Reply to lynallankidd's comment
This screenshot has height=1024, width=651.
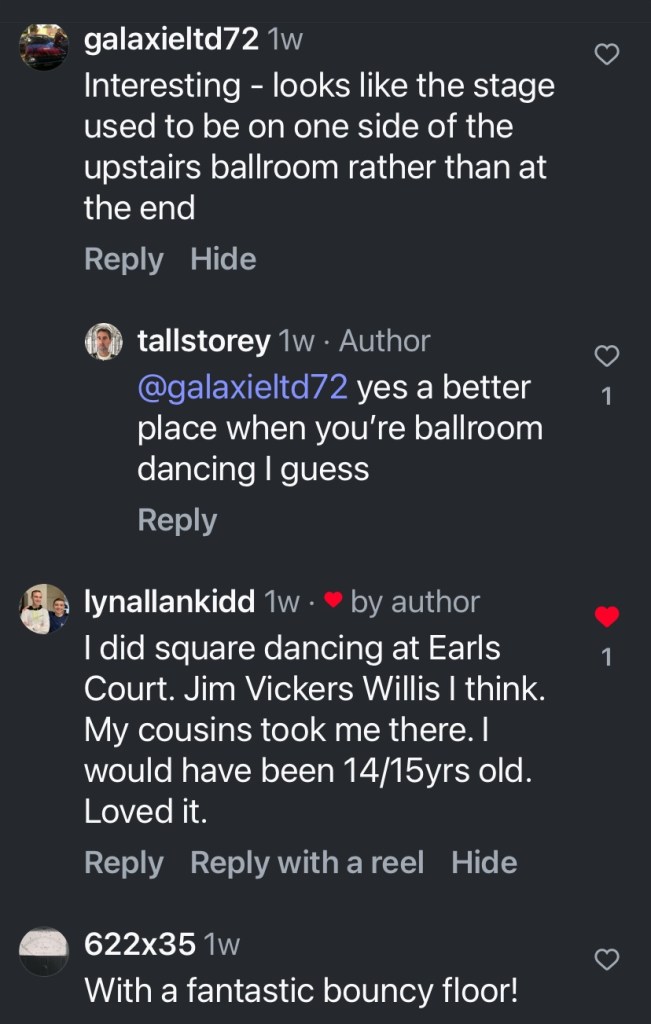pyautogui.click(x=123, y=862)
